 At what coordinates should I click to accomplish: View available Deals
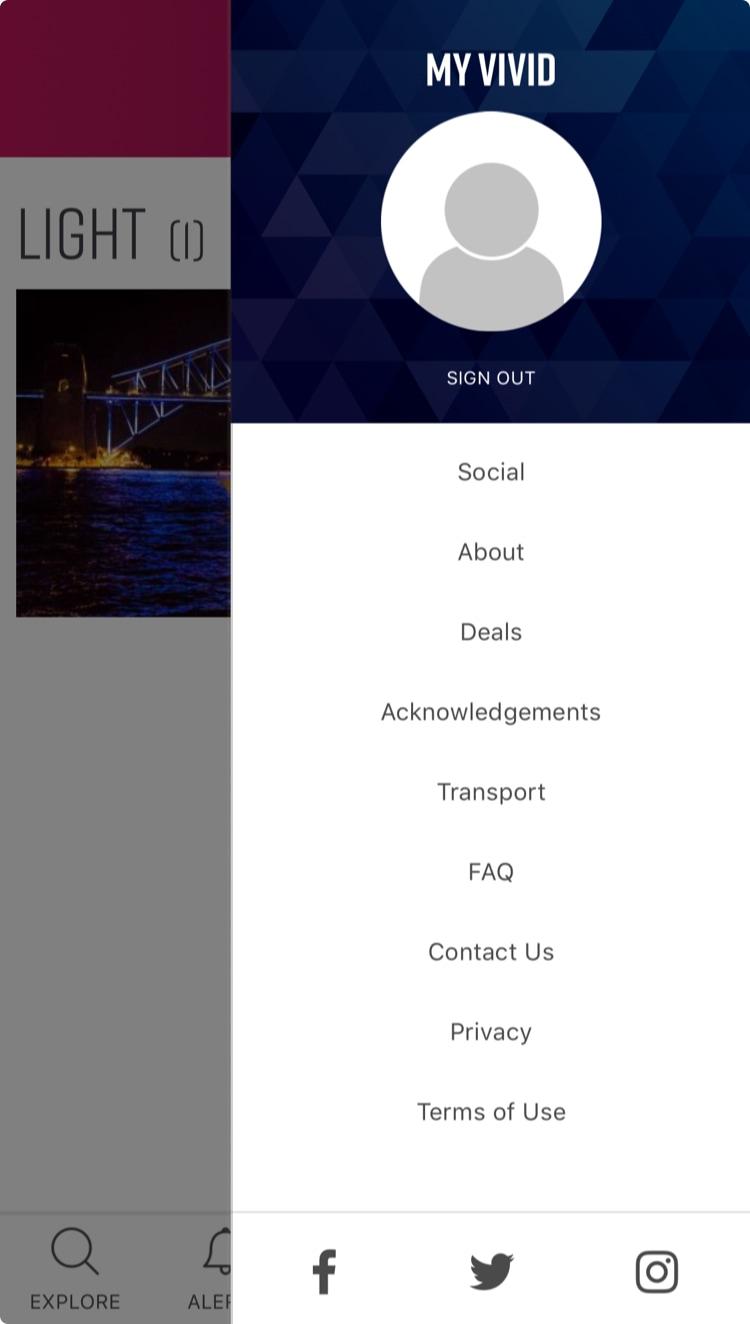pyautogui.click(x=490, y=632)
